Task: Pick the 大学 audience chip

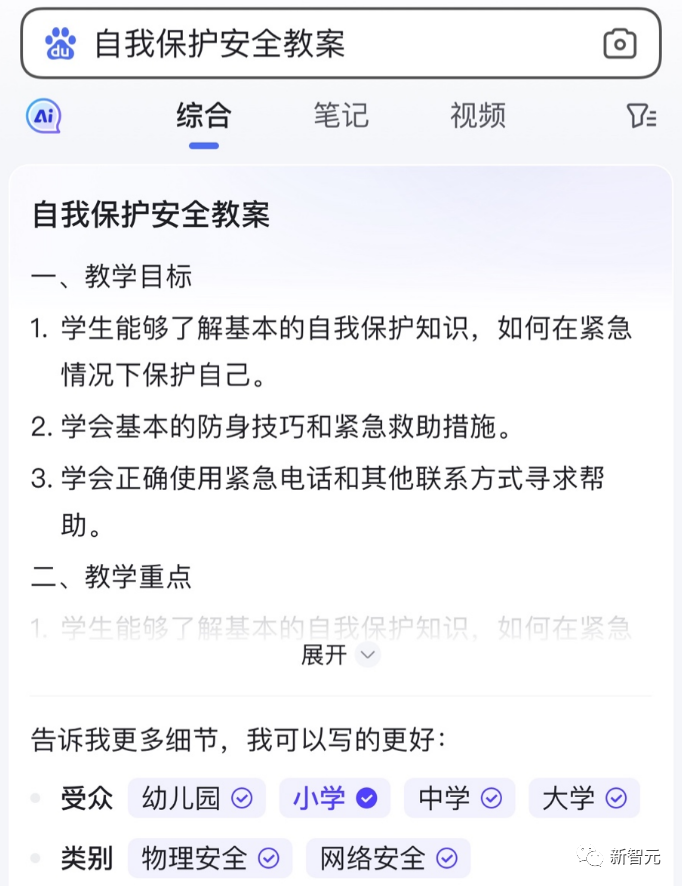Action: [584, 798]
